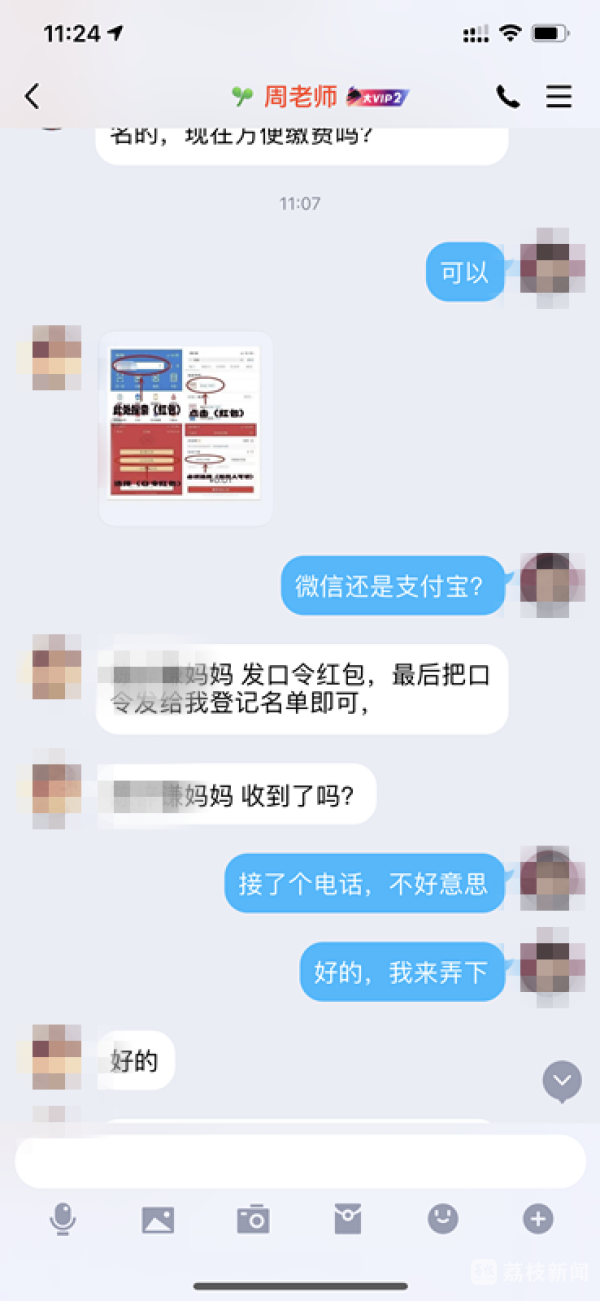
Task: View 周老师's profile avatar beside 好的
Action: tap(56, 1057)
